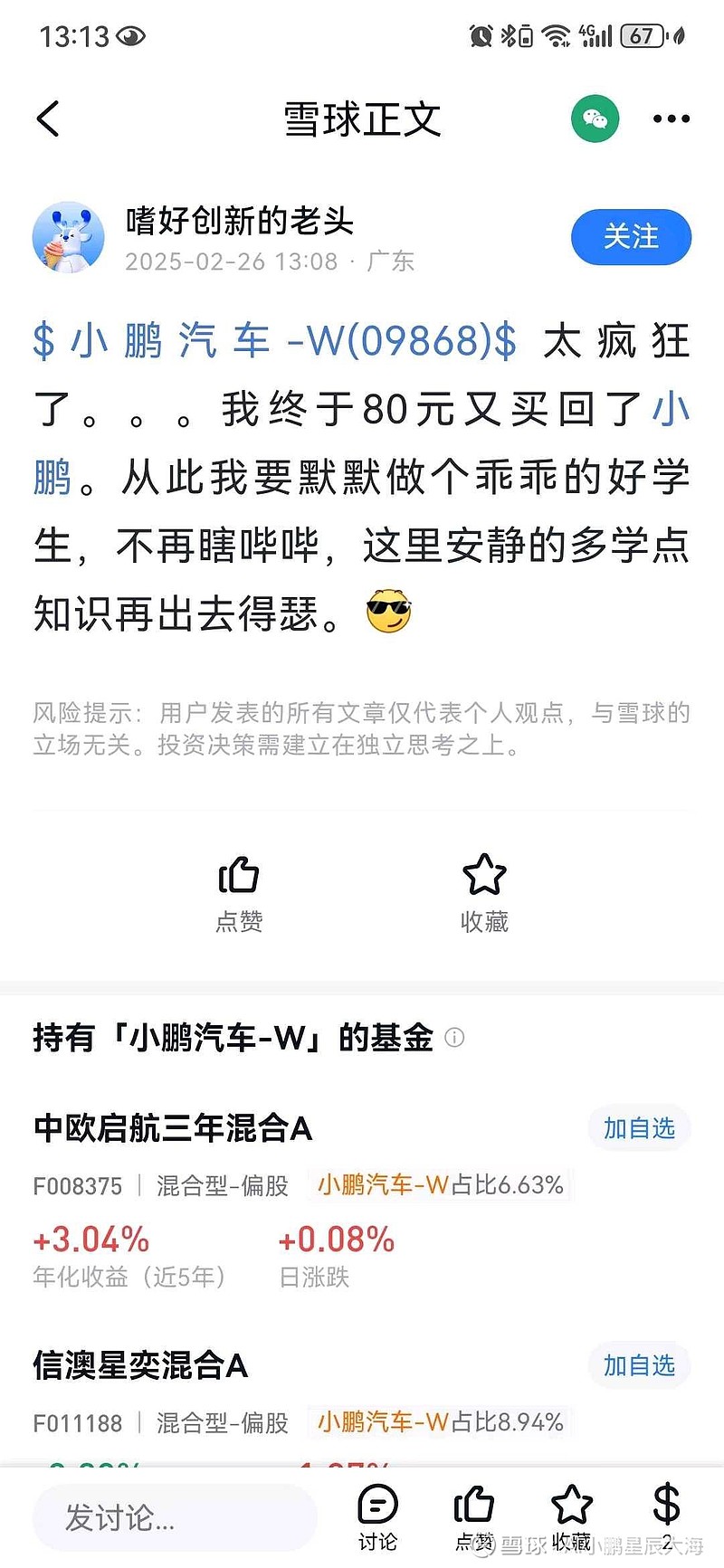Screen dimensions: 724x1568
Task: Open the 中欧启航三年混合A fund details
Action: [x=173, y=1128]
